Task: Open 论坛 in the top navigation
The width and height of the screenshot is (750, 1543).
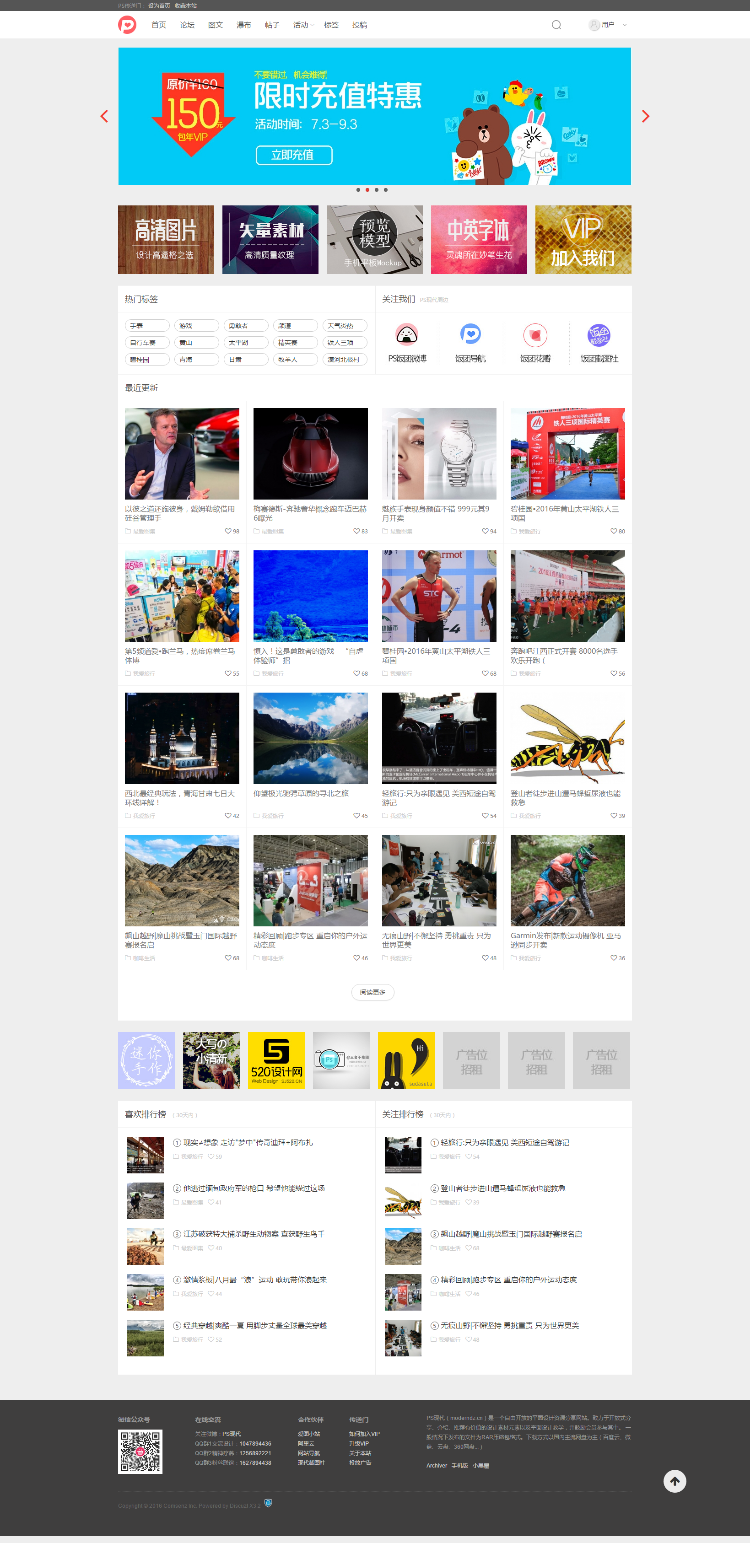Action: 187,25
